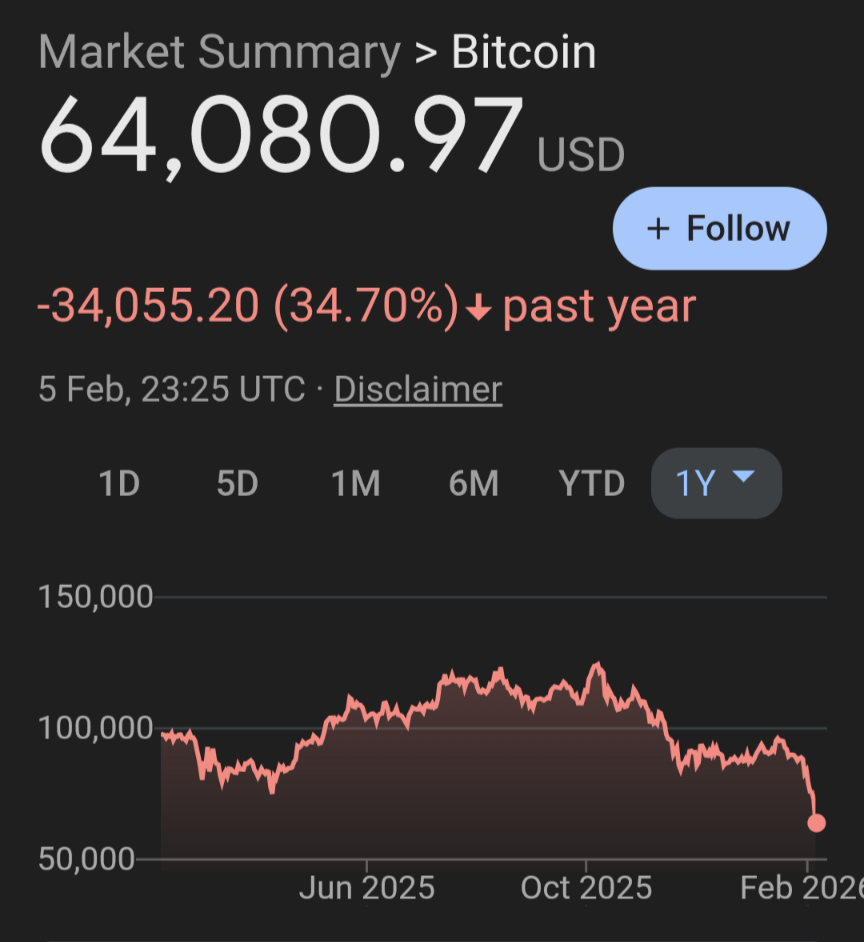Open the Disclaimer link
864x942 pixels.
pyautogui.click(x=418, y=389)
